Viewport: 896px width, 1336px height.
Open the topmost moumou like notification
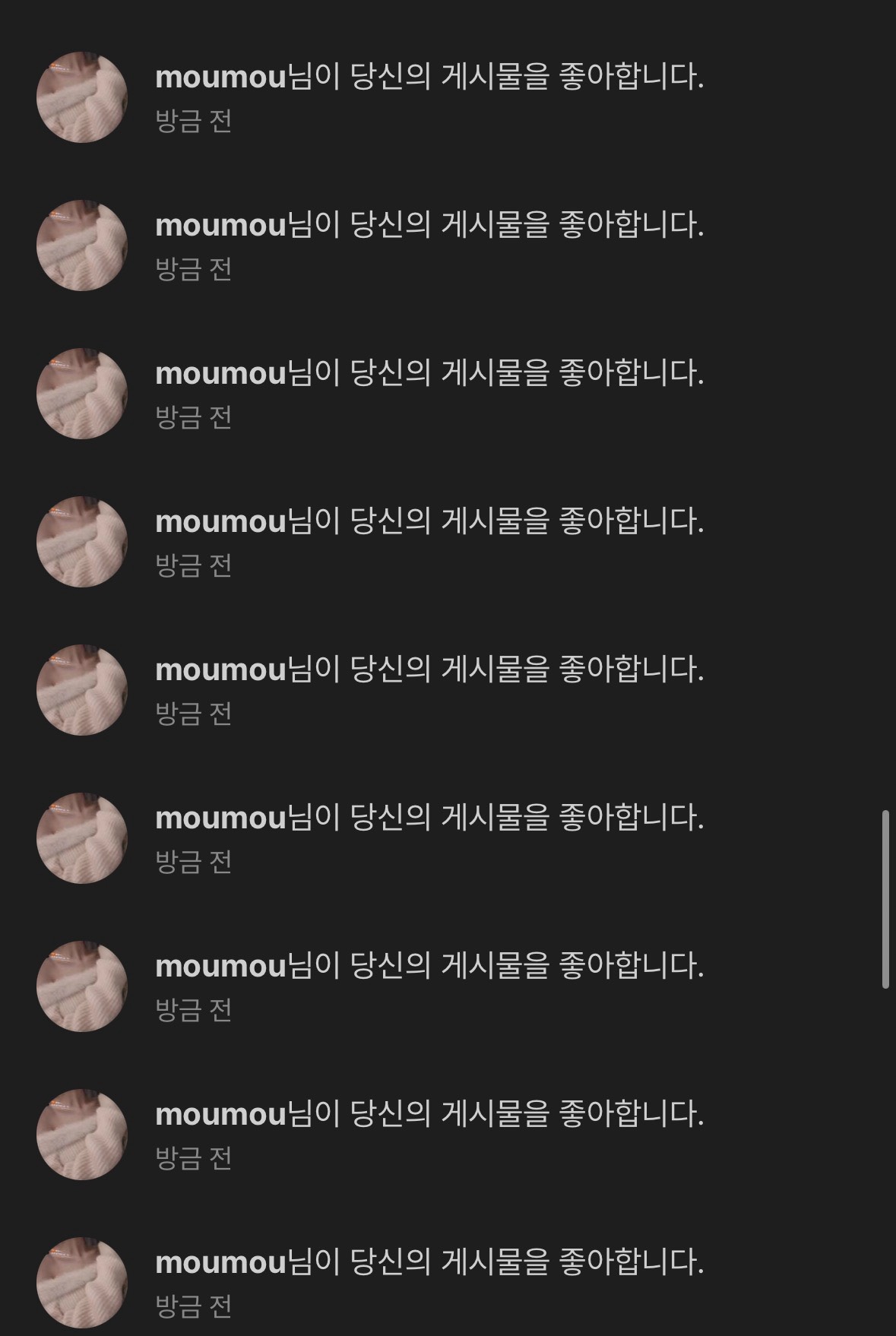tap(429, 78)
